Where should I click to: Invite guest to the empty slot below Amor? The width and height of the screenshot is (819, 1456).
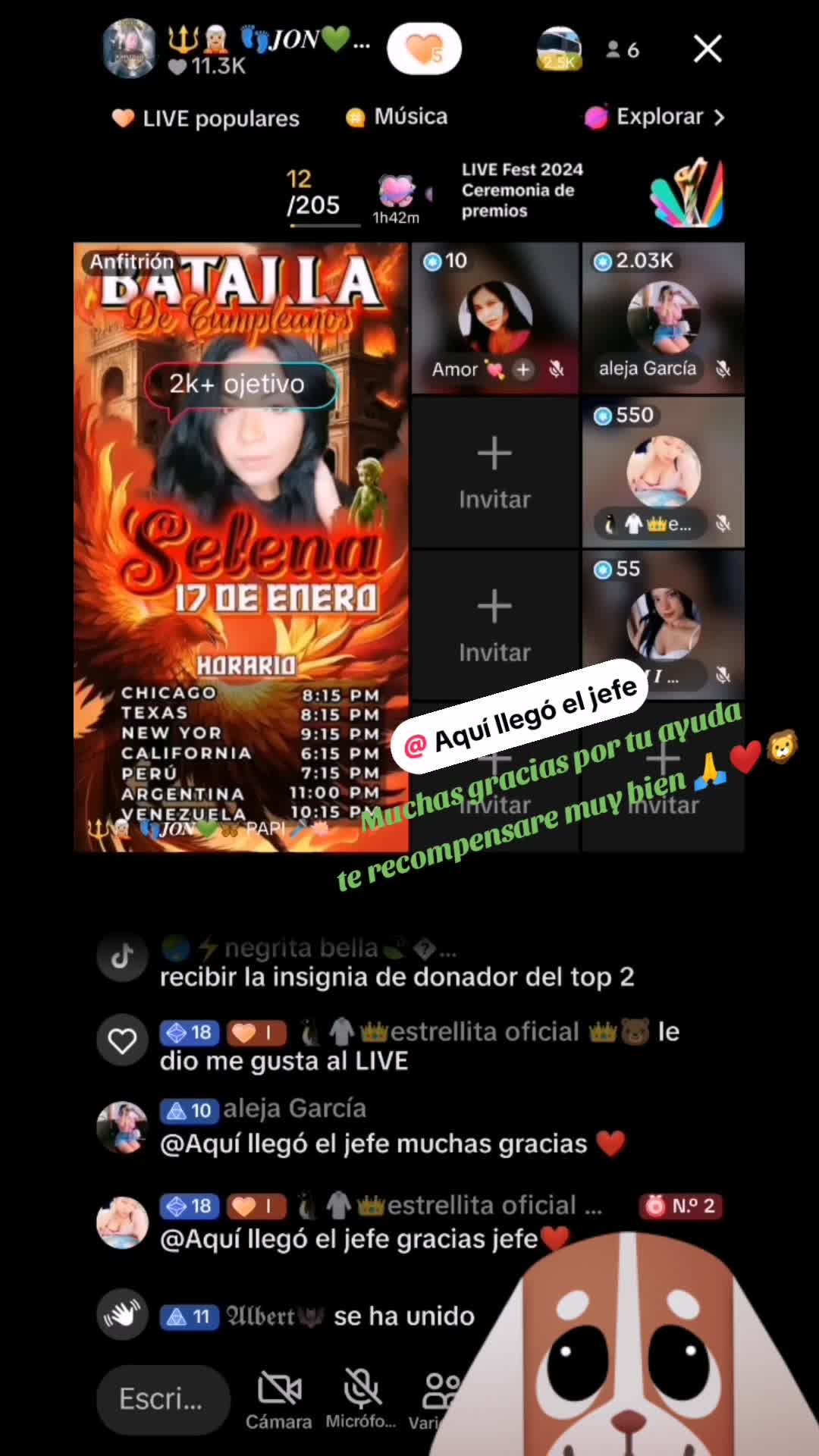coord(494,472)
